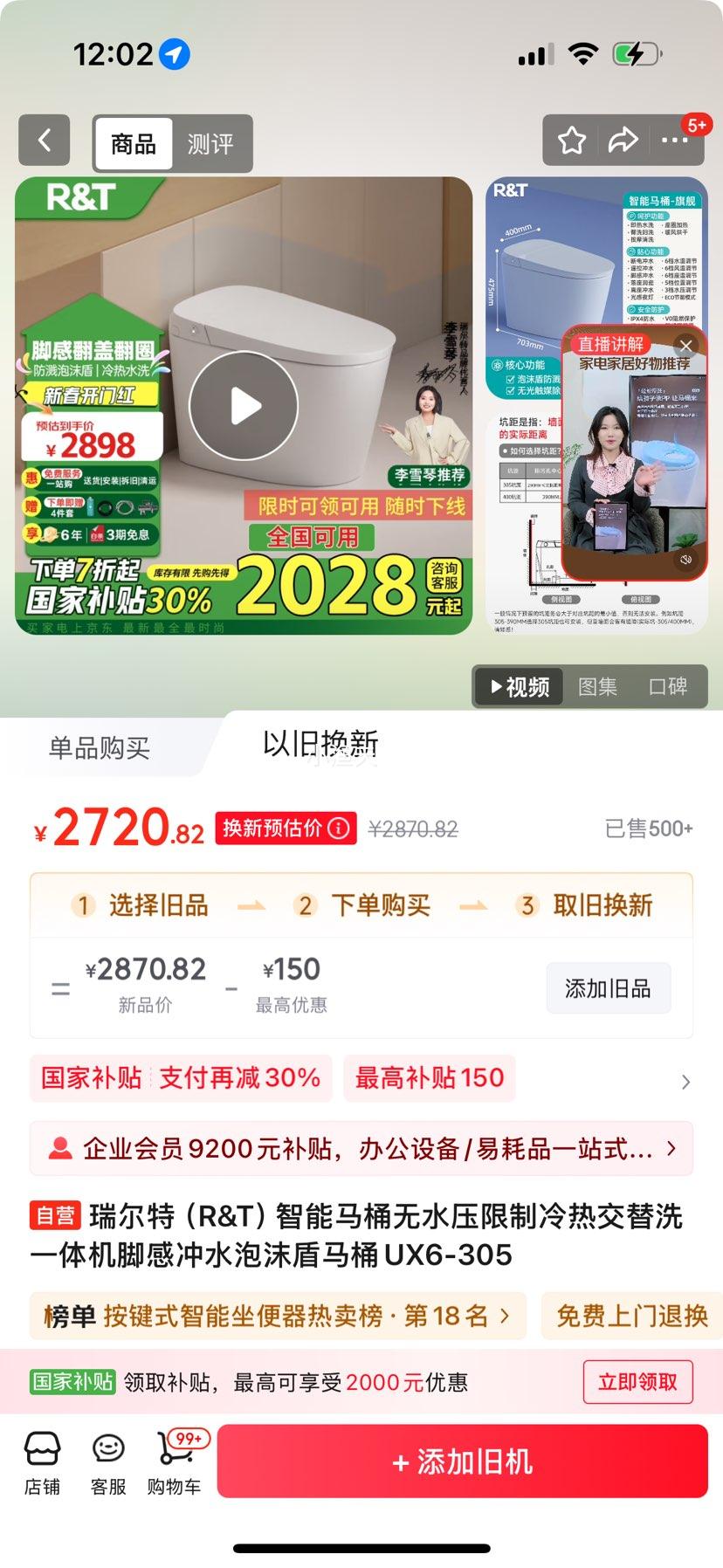Go back using the back arrow

[x=45, y=140]
